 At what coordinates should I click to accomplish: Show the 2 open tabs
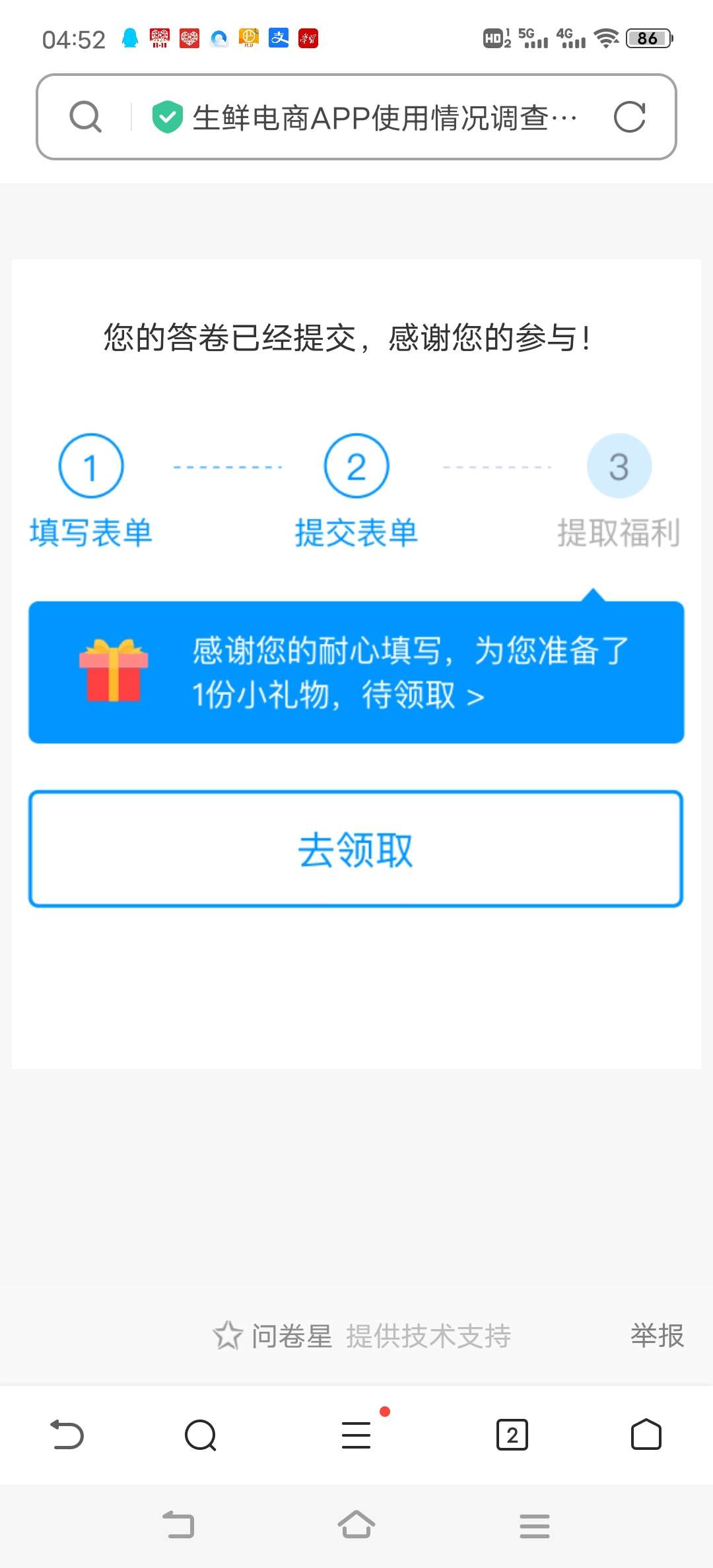(512, 1435)
